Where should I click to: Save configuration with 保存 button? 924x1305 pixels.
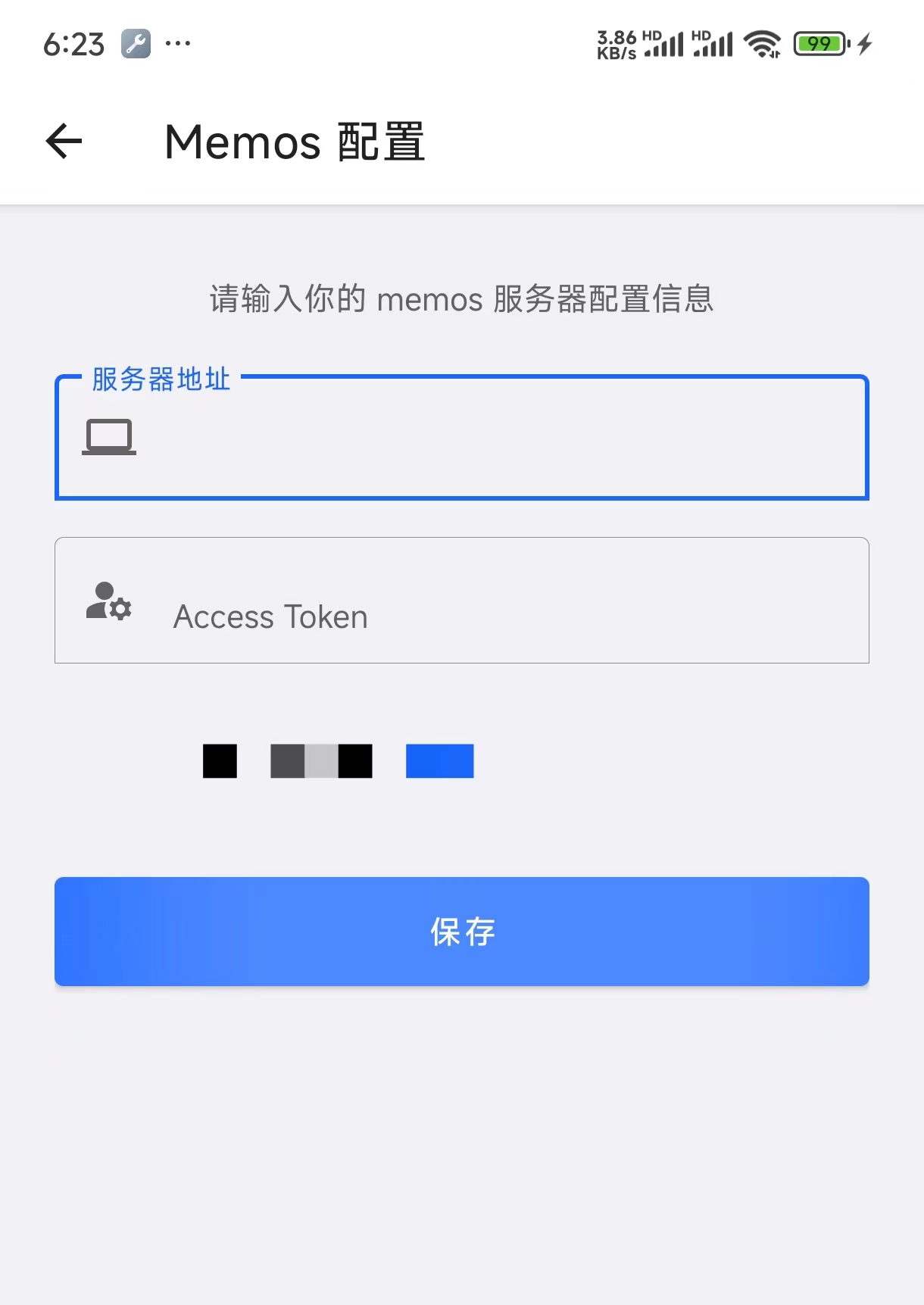click(x=462, y=932)
